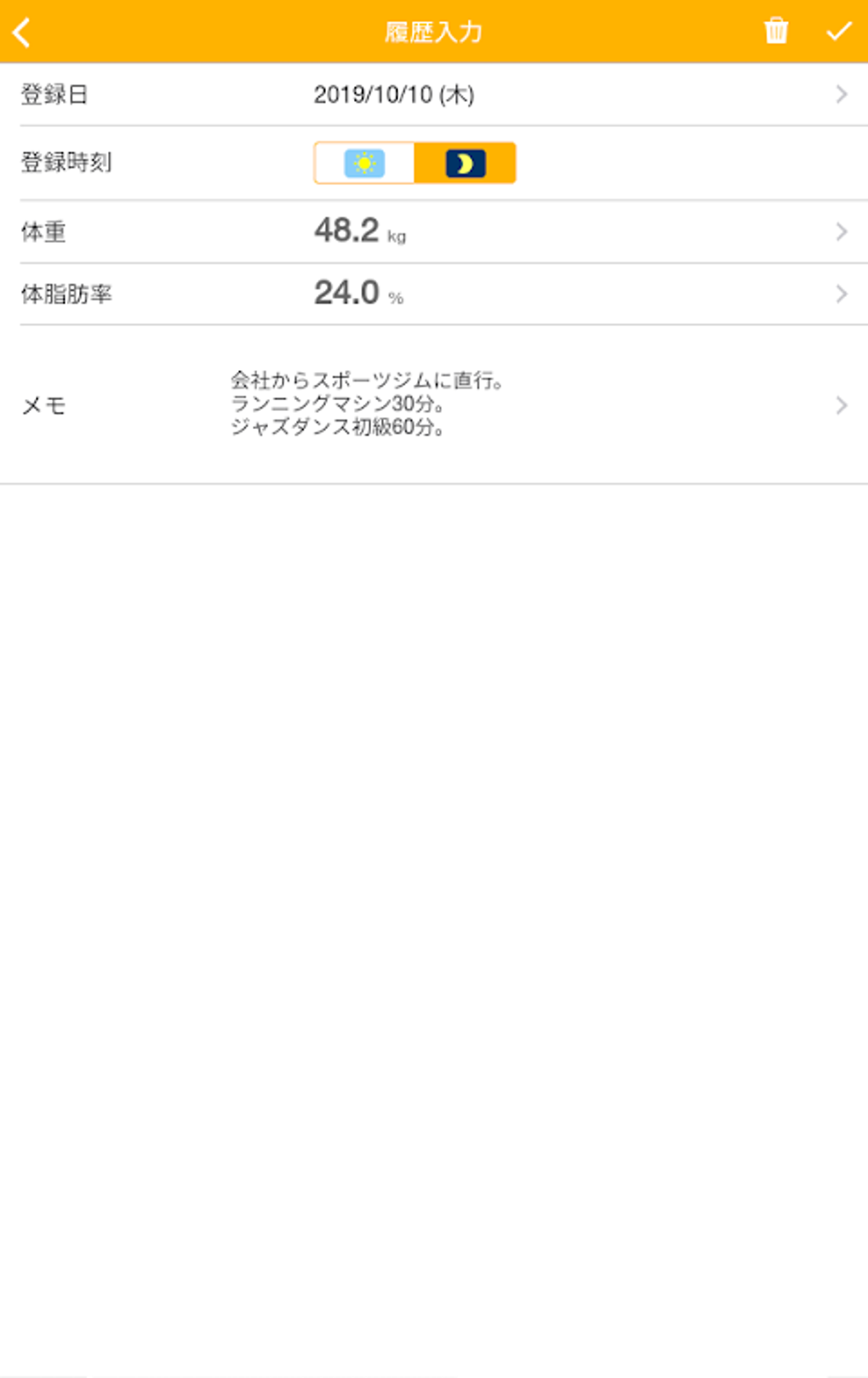
Task: Open the メモ note for editing
Action: pos(434,405)
